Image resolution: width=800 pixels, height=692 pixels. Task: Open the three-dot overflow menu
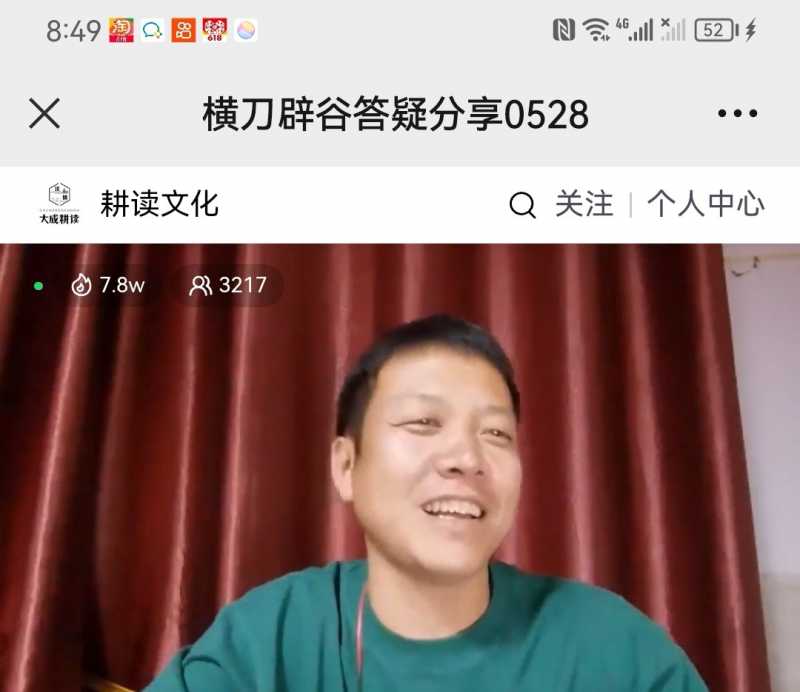point(738,114)
